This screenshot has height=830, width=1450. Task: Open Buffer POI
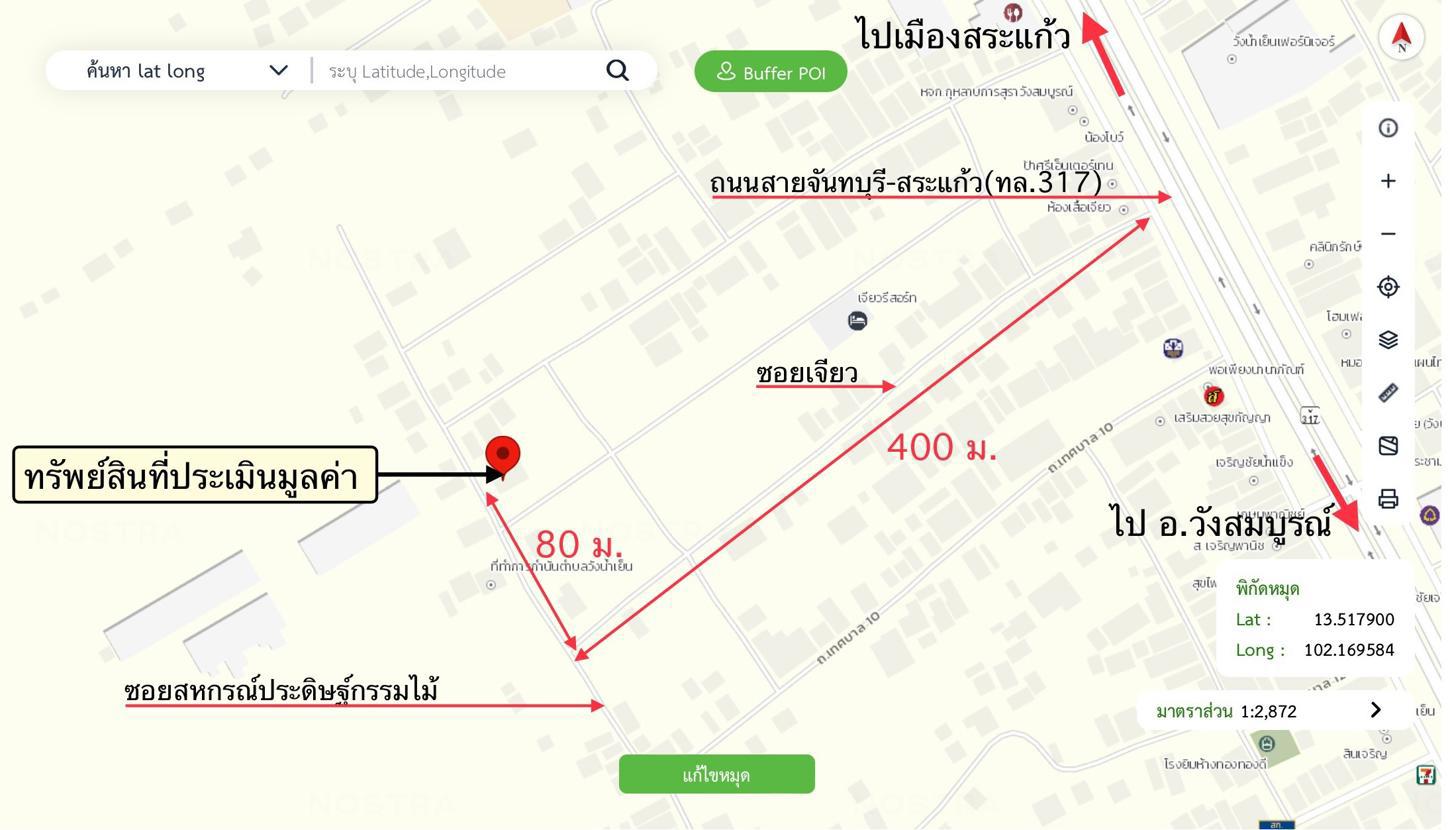point(771,72)
